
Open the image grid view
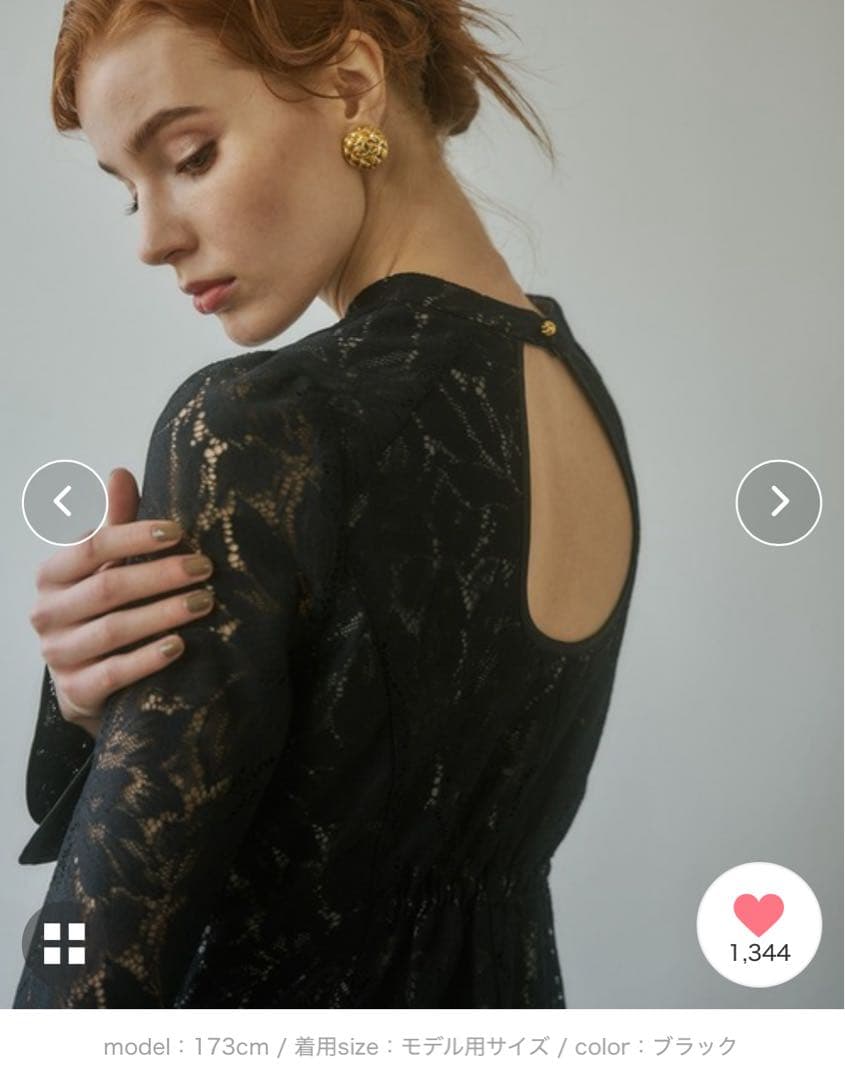click(64, 943)
